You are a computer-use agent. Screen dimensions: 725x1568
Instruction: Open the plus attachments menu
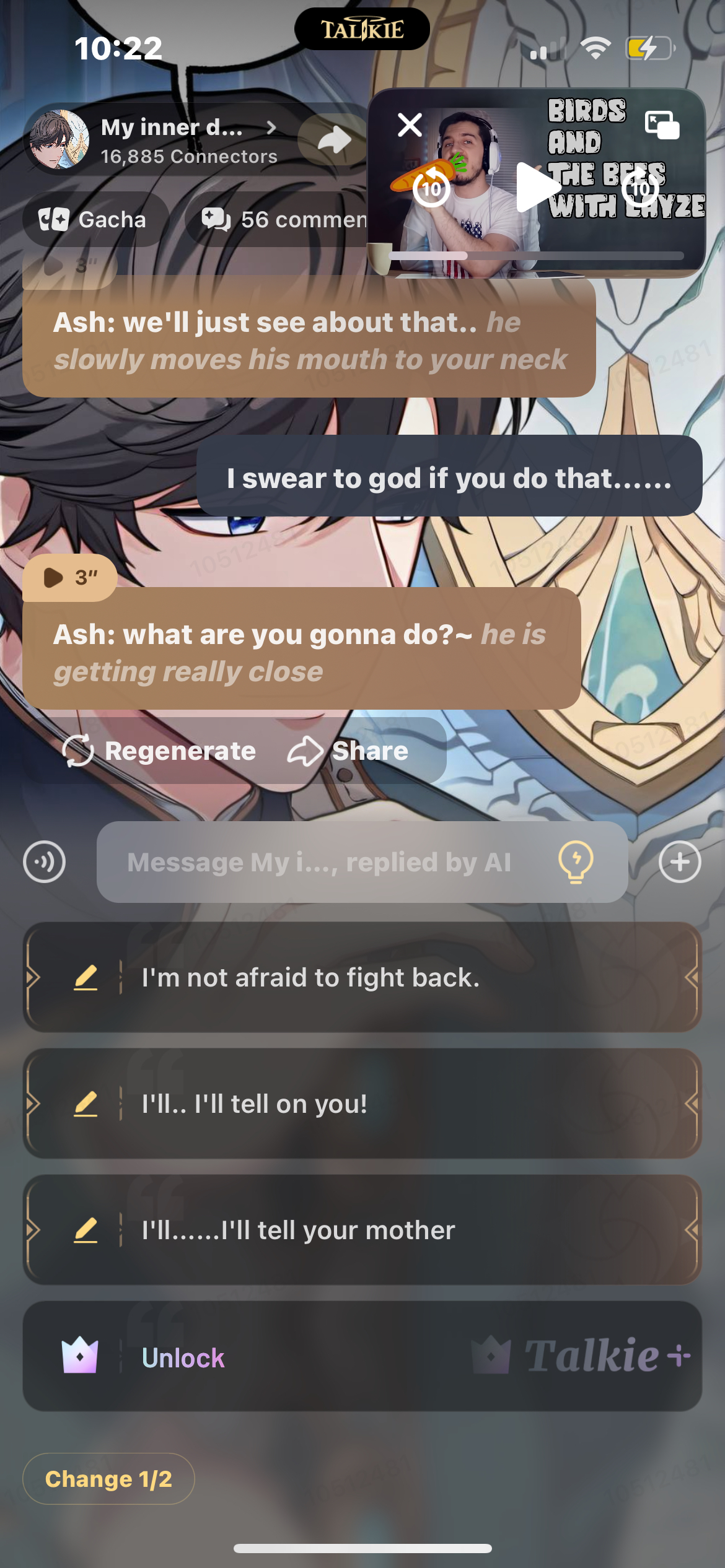[x=680, y=861]
